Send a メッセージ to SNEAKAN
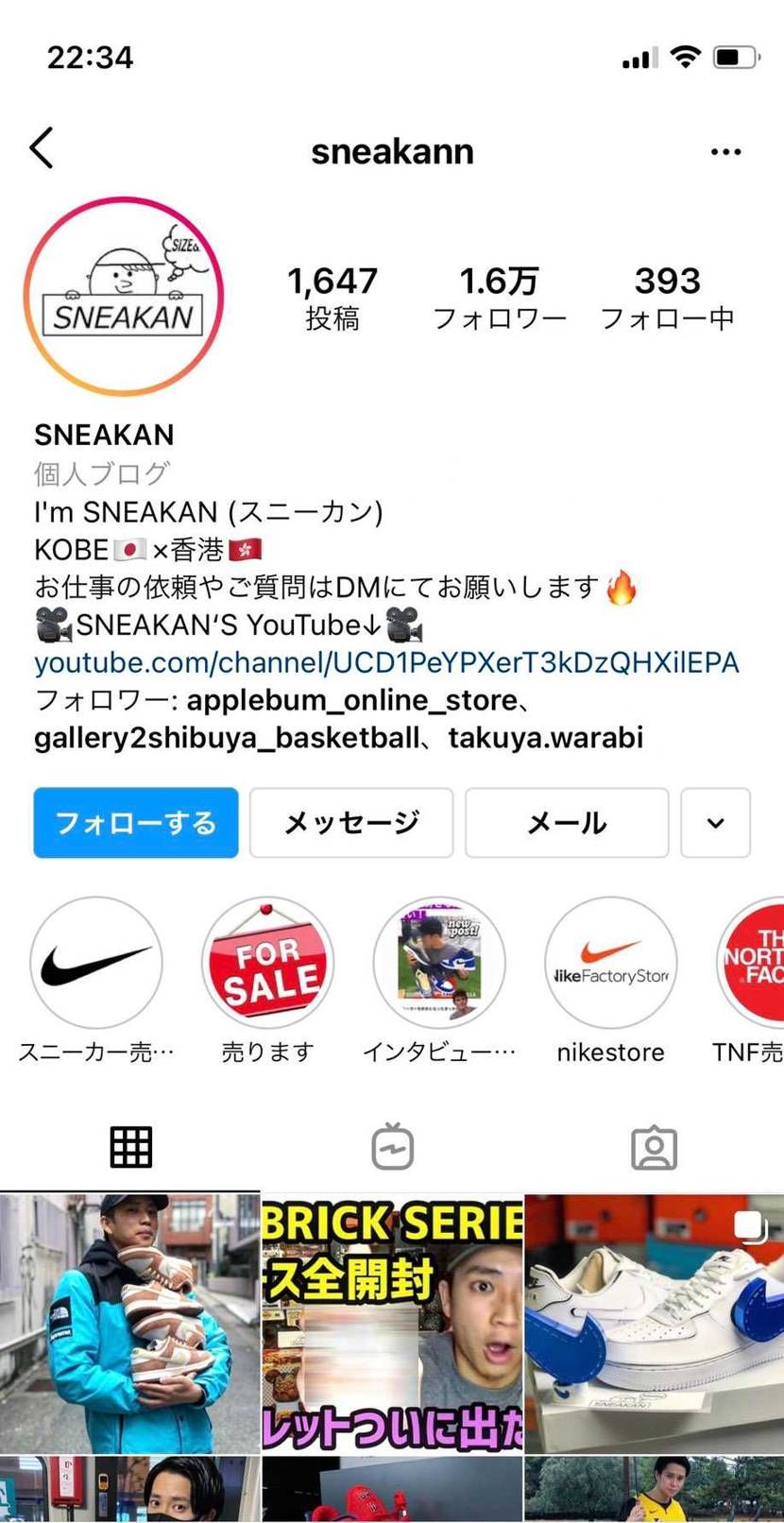 [x=351, y=822]
